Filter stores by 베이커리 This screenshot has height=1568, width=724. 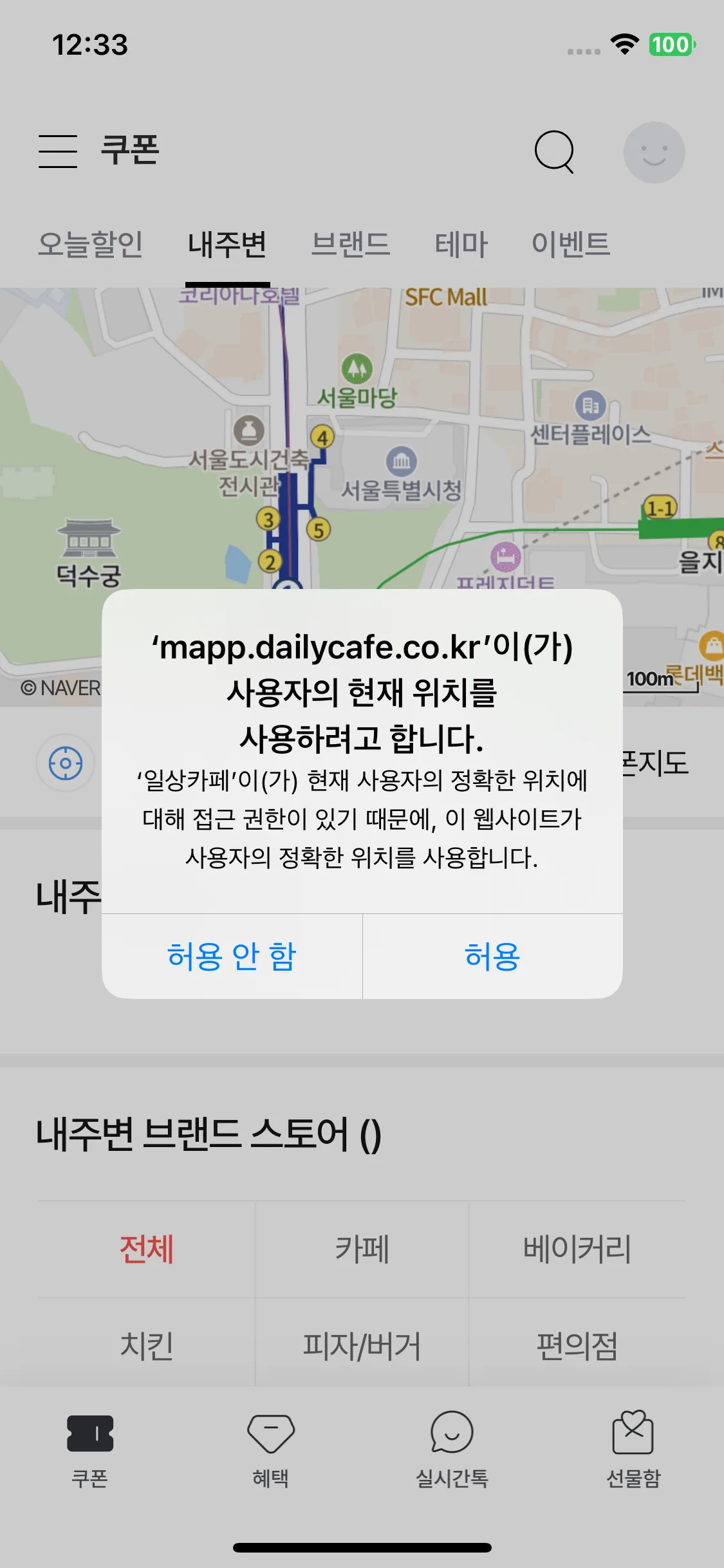point(577,1249)
